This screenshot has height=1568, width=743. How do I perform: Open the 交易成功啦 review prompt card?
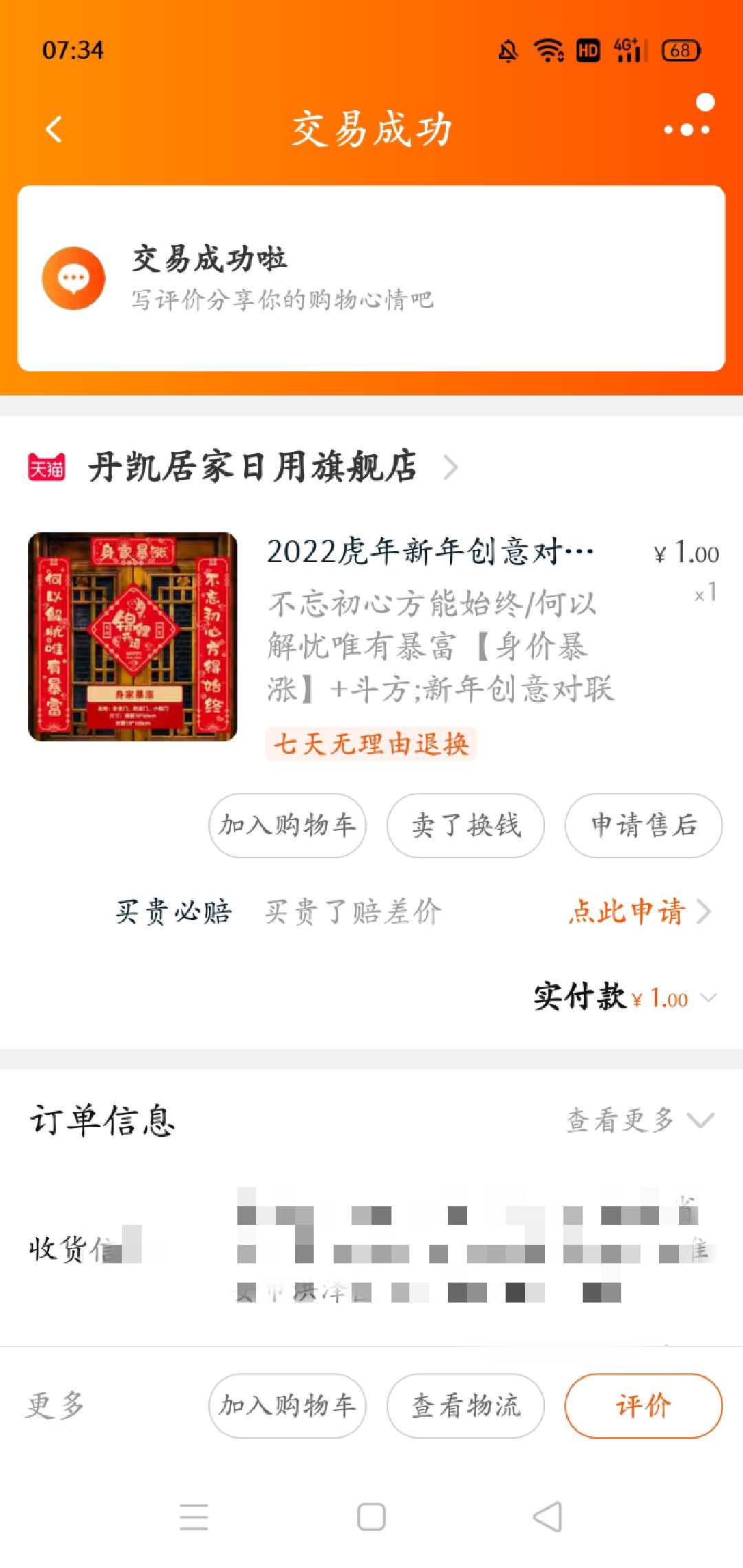point(371,279)
